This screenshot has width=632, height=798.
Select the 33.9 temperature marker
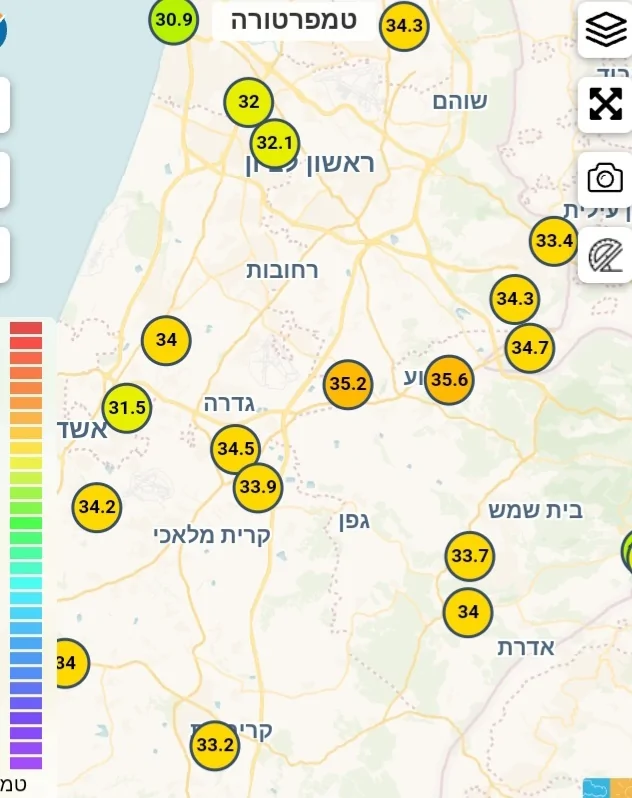[258, 487]
